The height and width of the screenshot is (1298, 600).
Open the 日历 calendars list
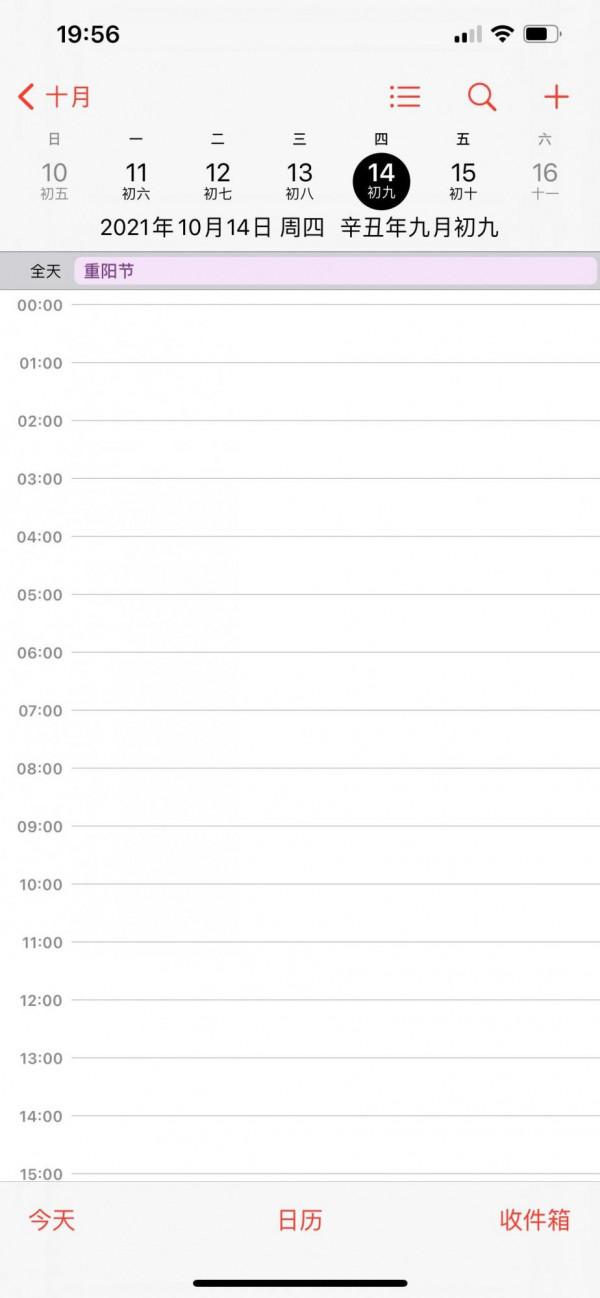click(x=300, y=1220)
